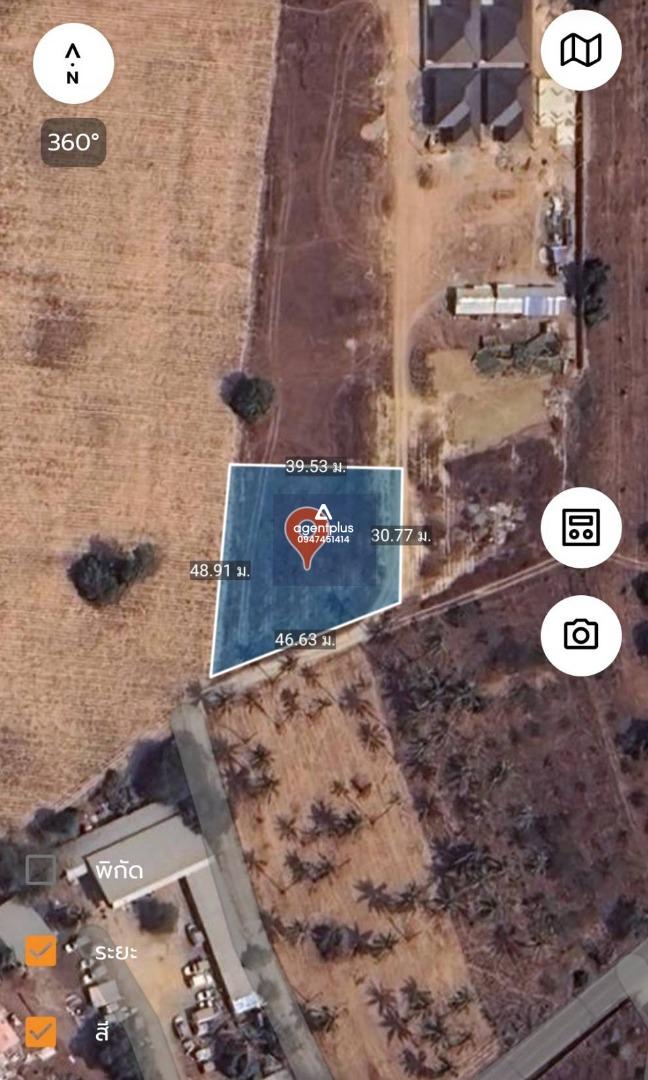Screen dimensions: 648x1080
Task: Uncheck the ระยะ checkbox
Action: tap(41, 951)
